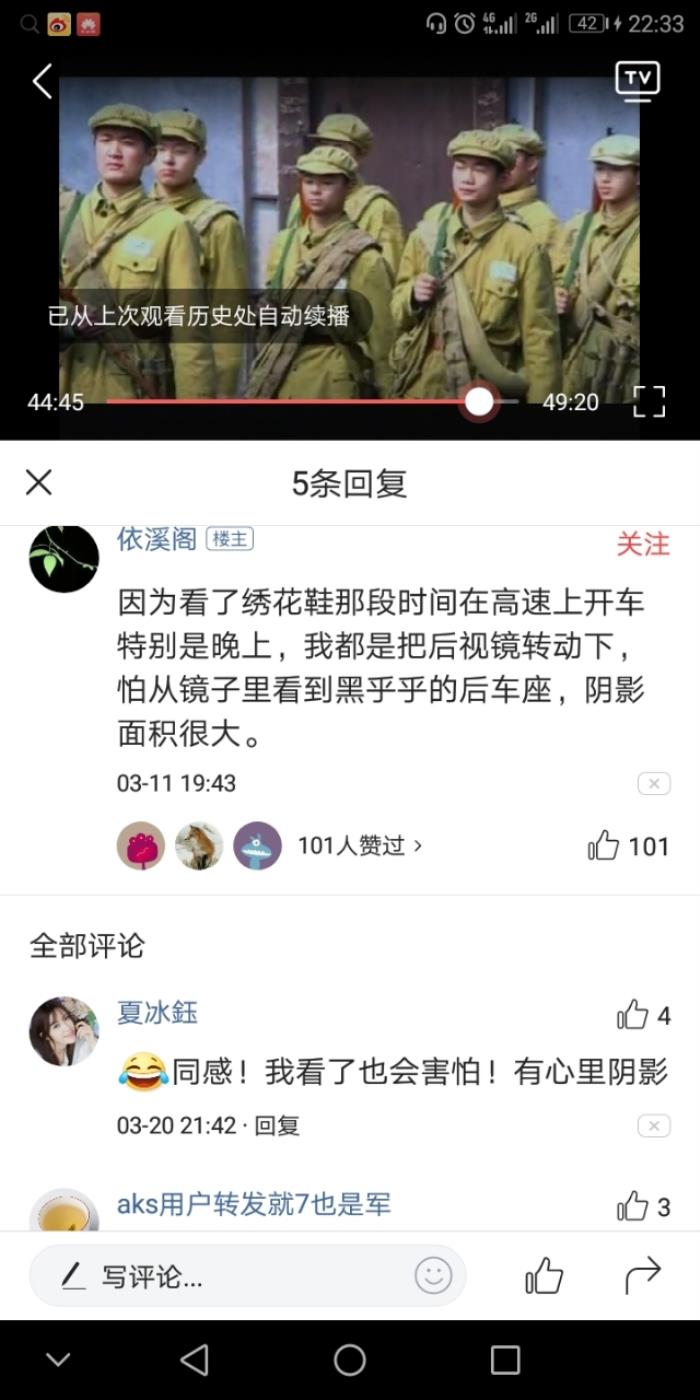
Task: Tap the thumbs-up in the bottom bar
Action: 543,1276
